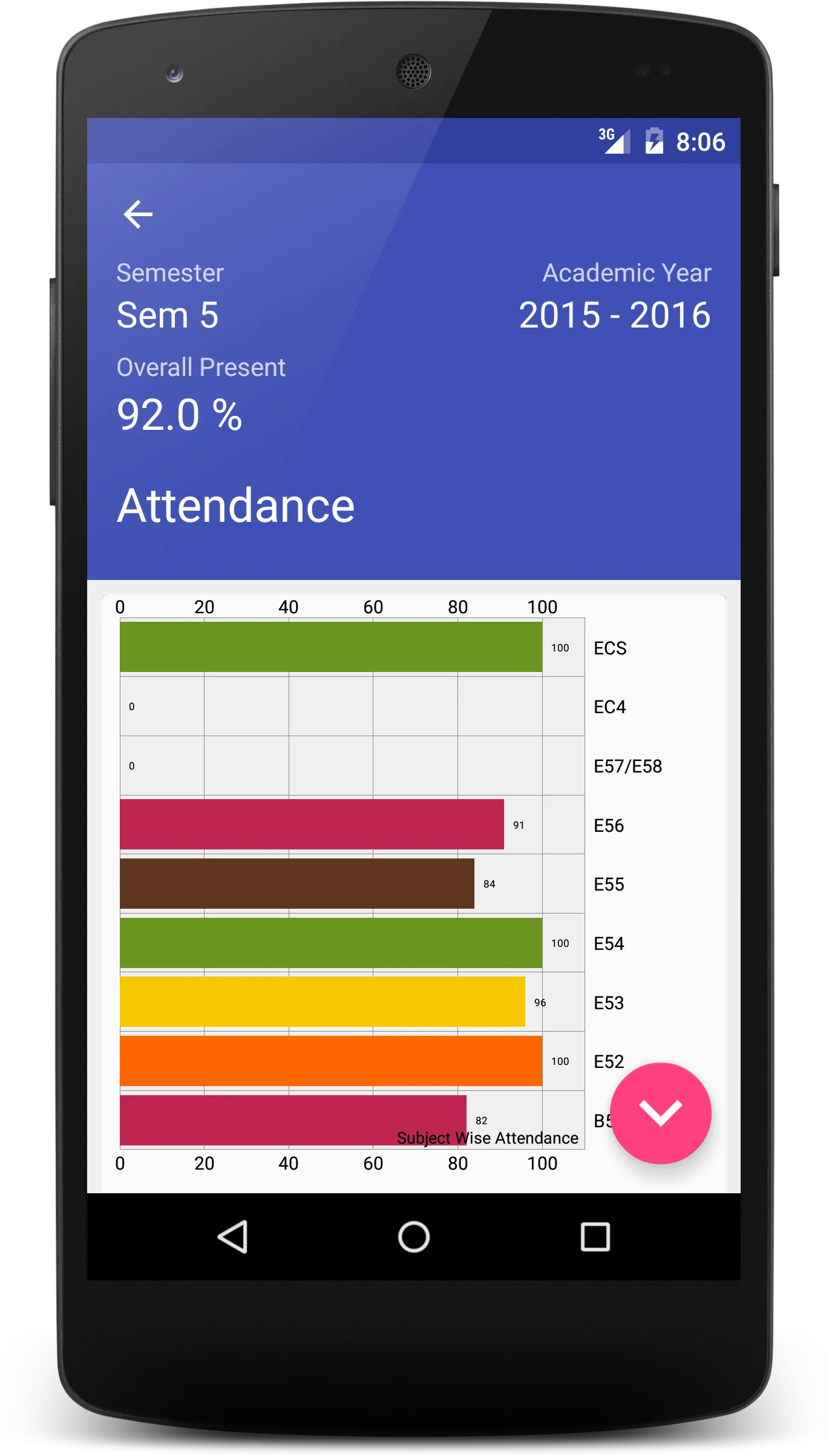Go back using the top arrow

click(138, 214)
